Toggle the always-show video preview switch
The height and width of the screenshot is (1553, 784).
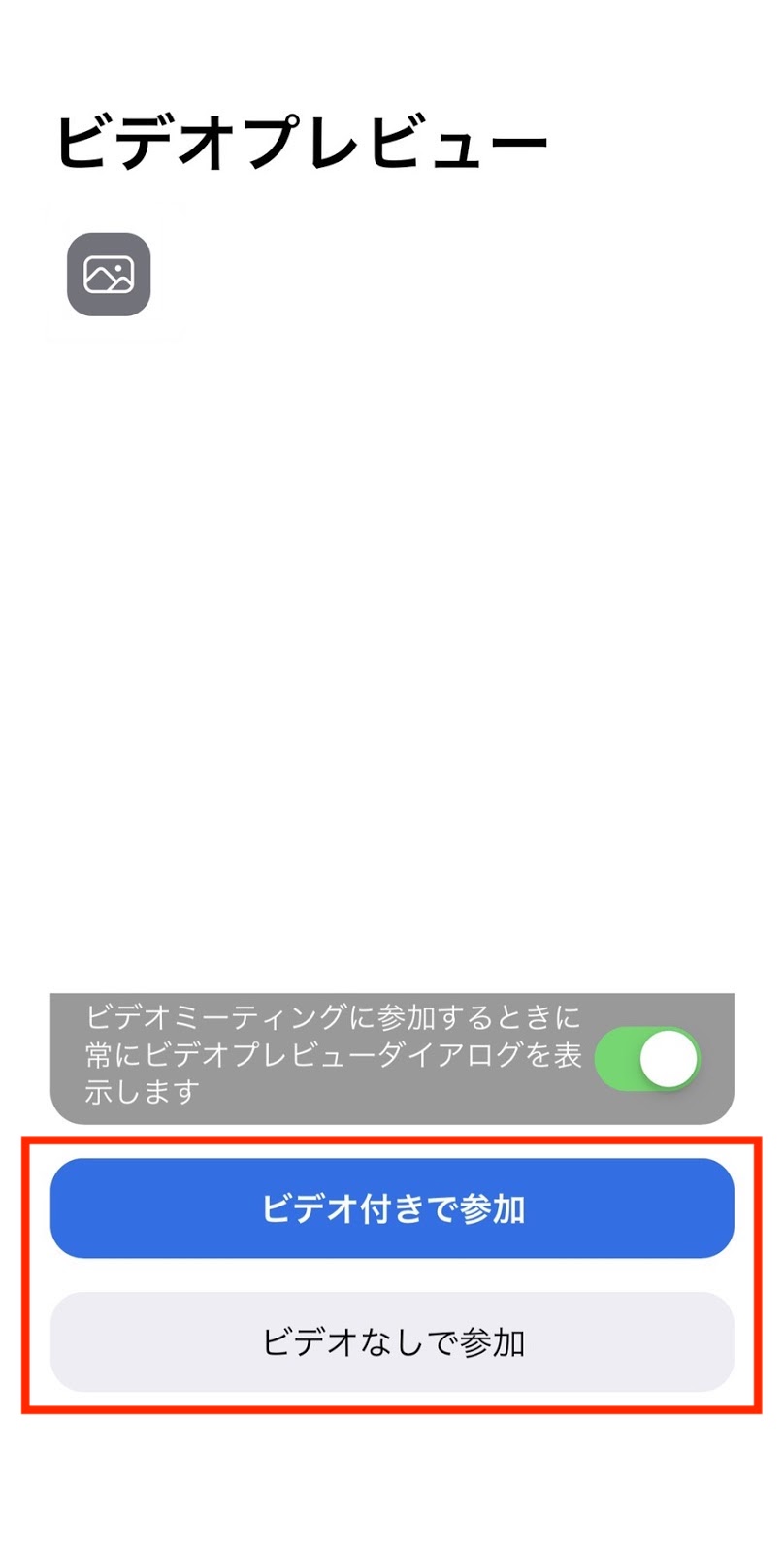pyautogui.click(x=648, y=1058)
